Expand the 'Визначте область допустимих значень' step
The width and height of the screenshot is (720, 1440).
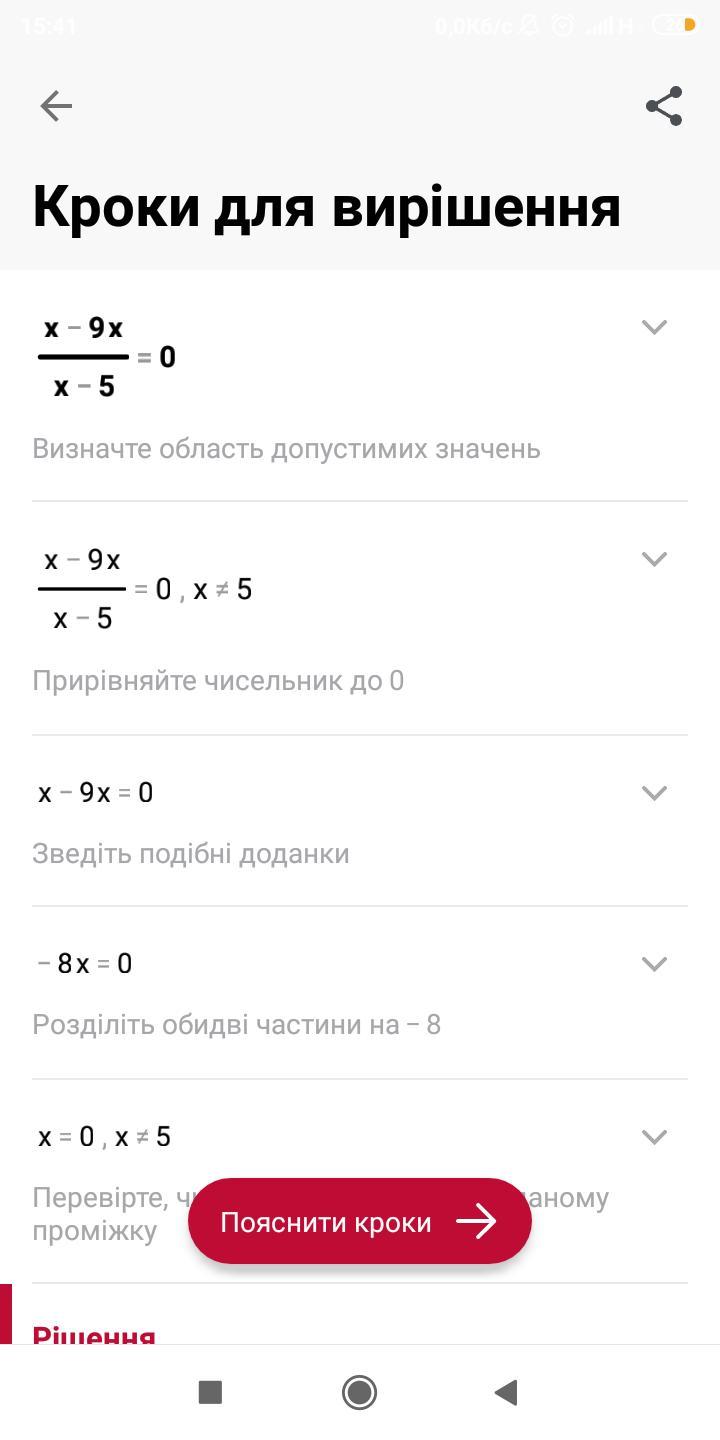[x=654, y=327]
